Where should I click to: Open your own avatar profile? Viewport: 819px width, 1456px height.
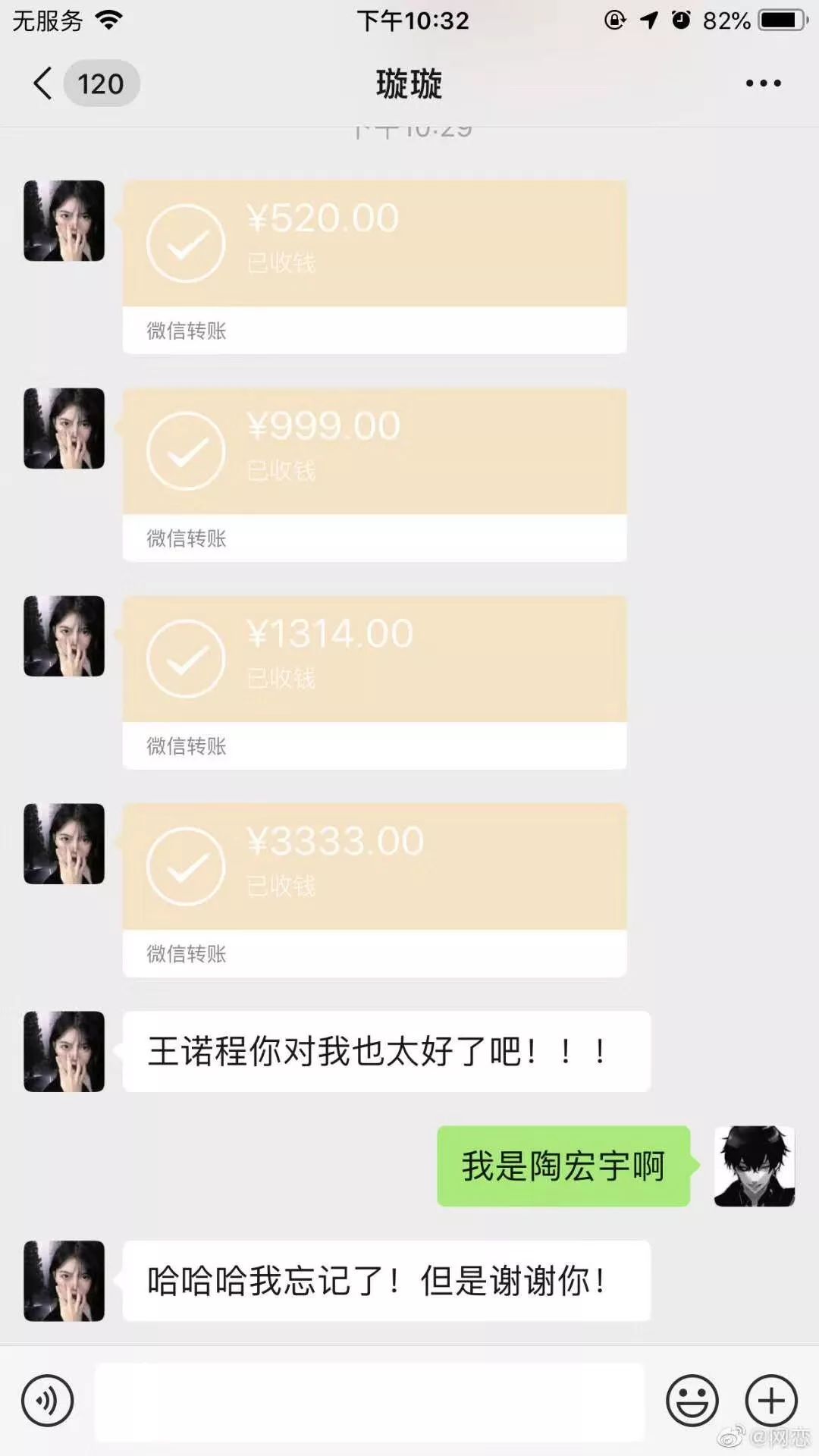pos(755,1166)
